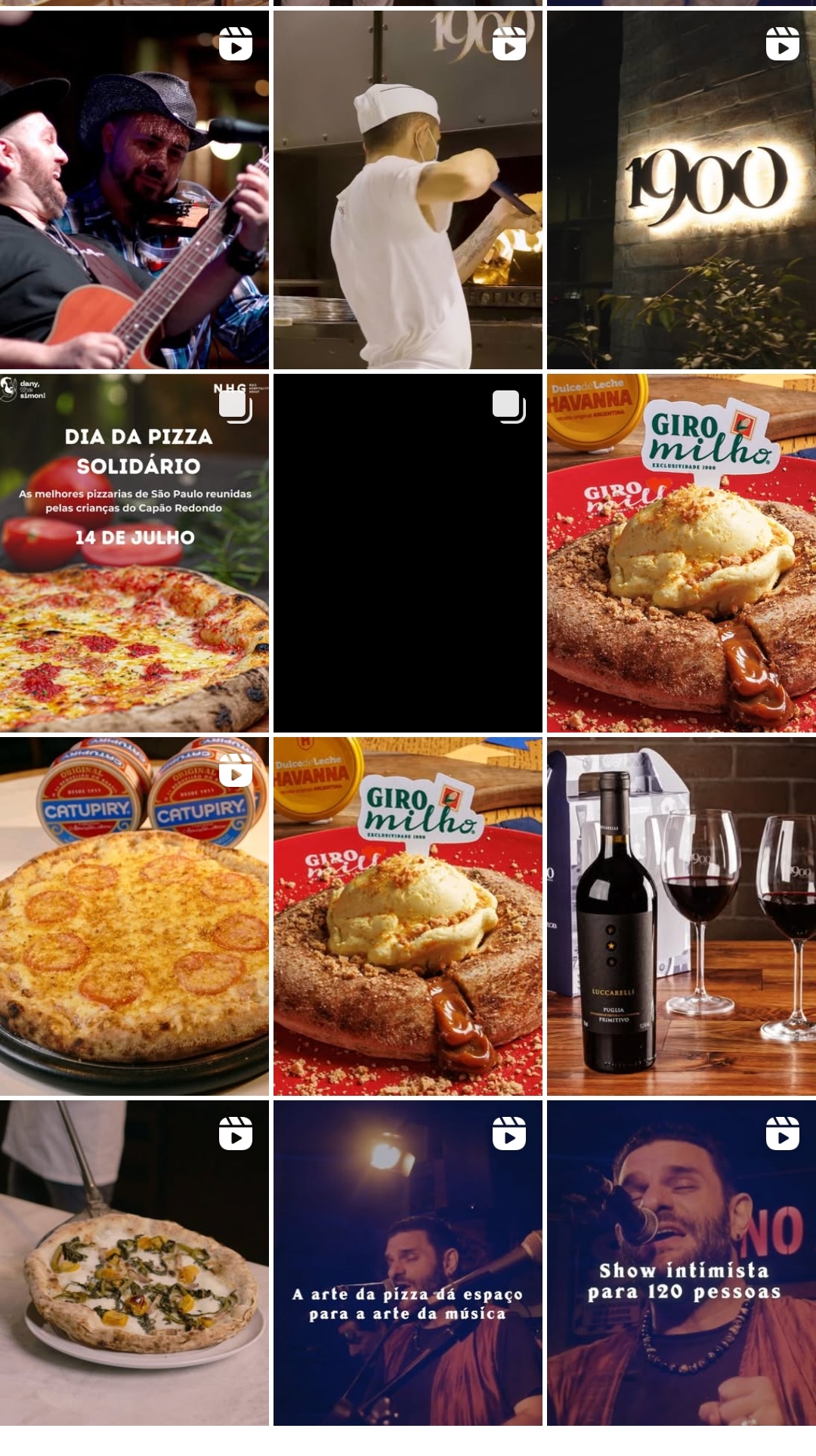Open the Giro Milho dessert post beside the black tile
Image resolution: width=816 pixels, height=1456 pixels.
(x=682, y=553)
